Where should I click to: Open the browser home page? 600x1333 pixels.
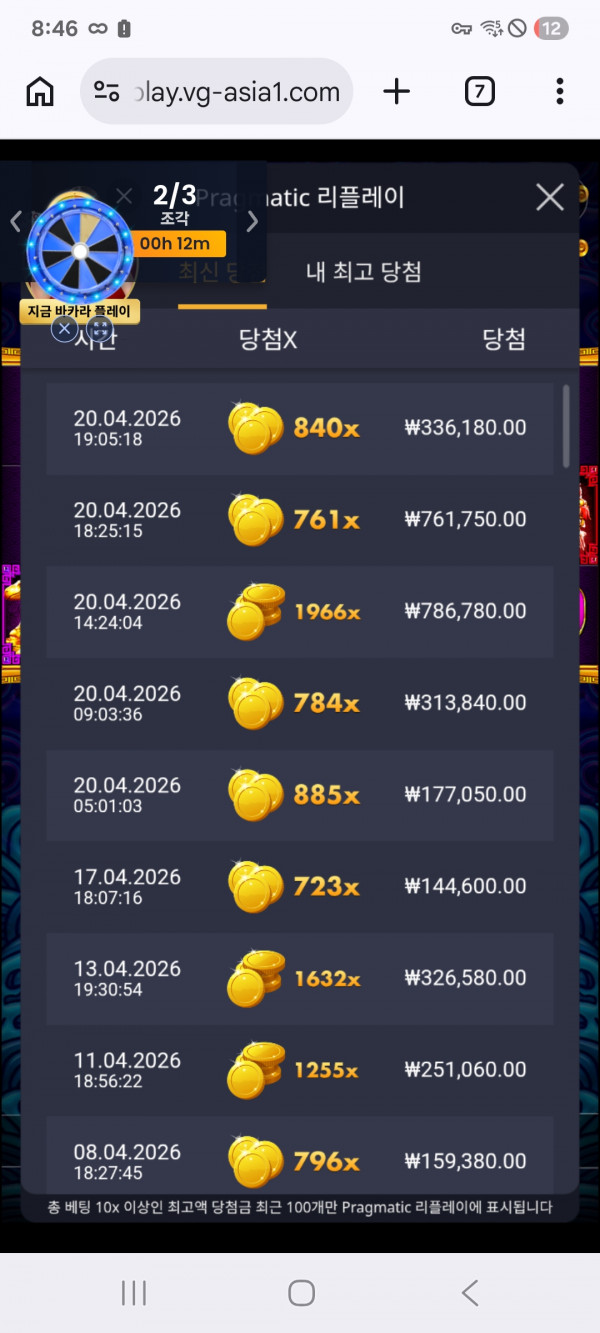point(40,92)
